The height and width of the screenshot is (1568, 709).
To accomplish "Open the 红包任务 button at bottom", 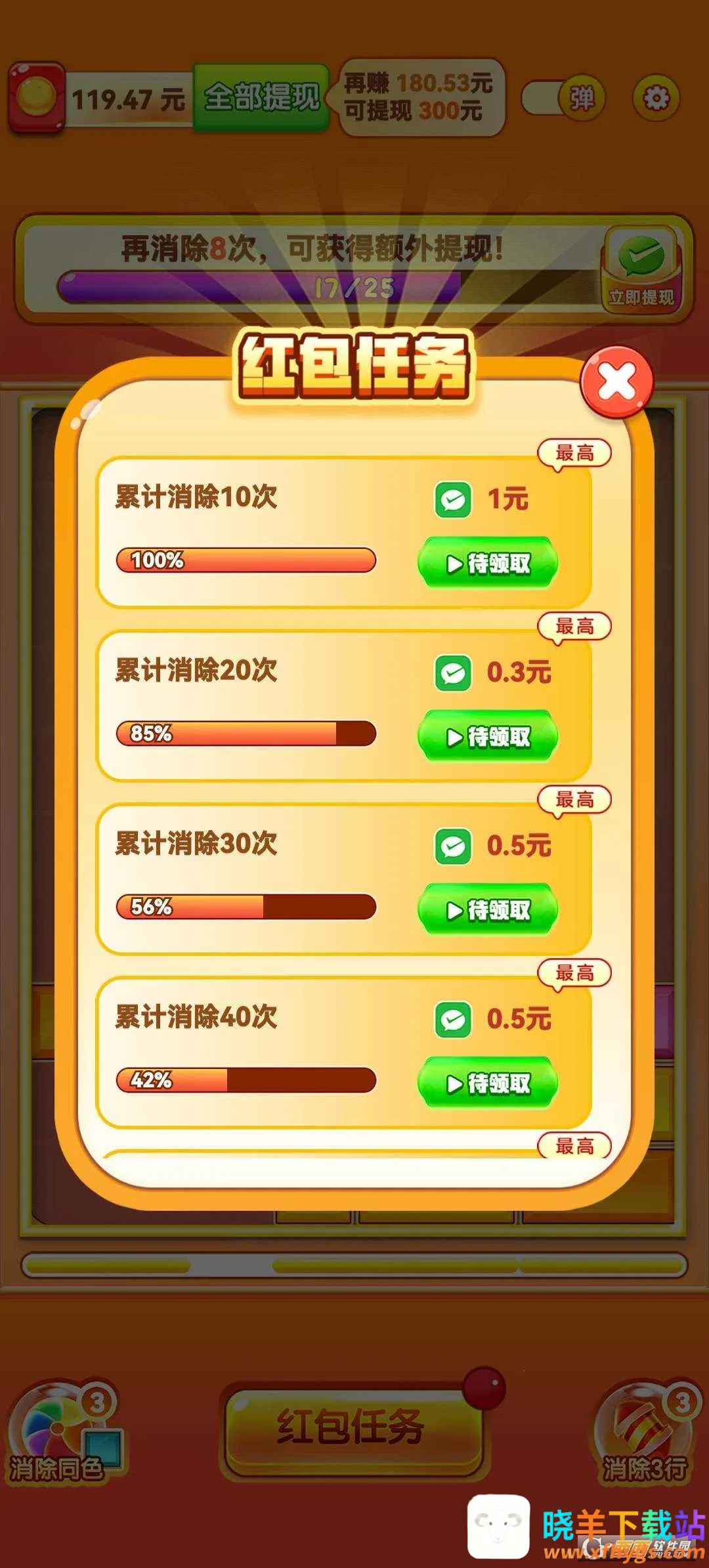I will [353, 1427].
